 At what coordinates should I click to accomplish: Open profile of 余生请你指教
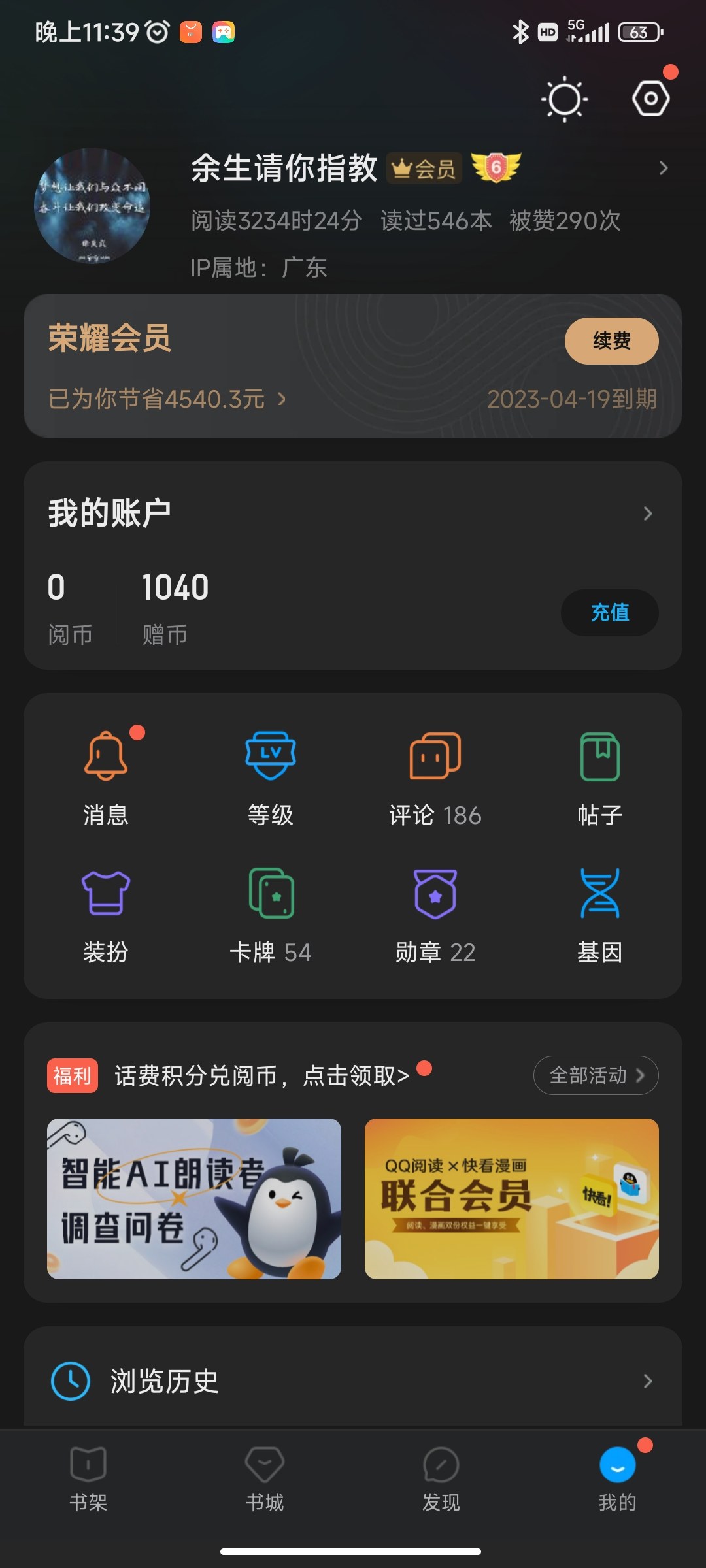point(284,169)
